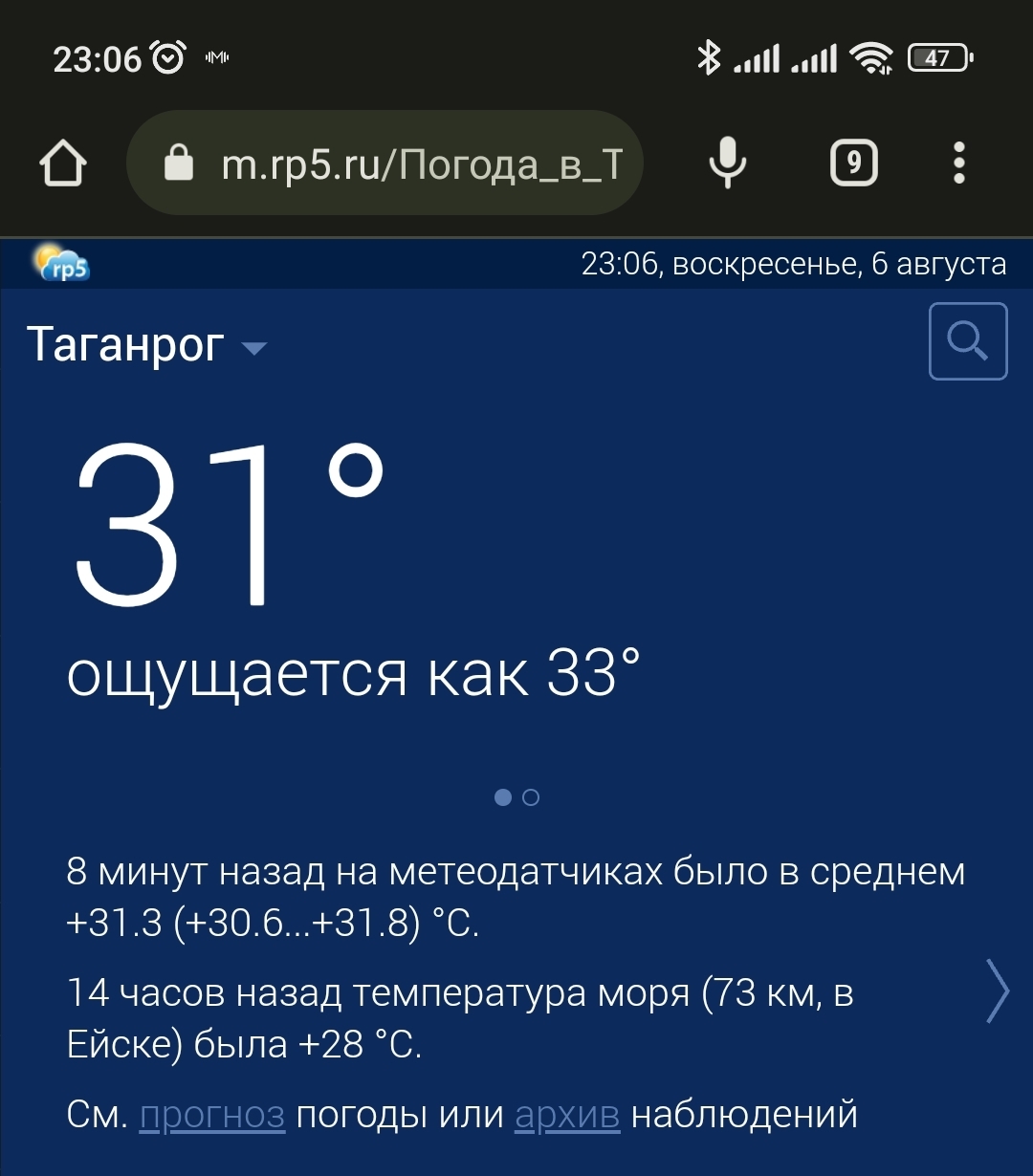Tap the right chevron arrow

998,992
